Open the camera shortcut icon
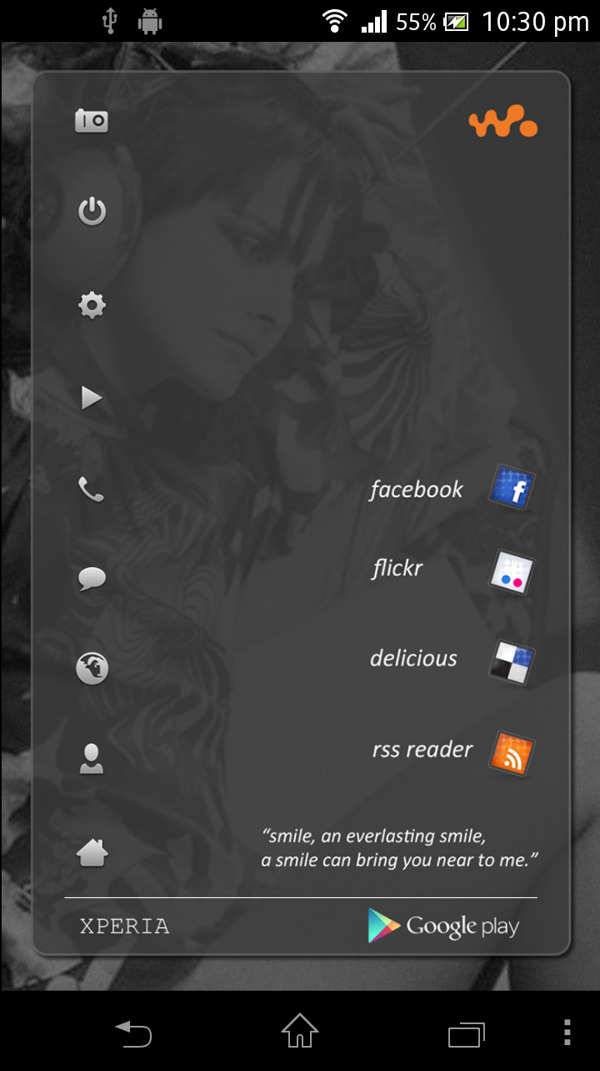Image resolution: width=600 pixels, height=1071 pixels. (91, 121)
